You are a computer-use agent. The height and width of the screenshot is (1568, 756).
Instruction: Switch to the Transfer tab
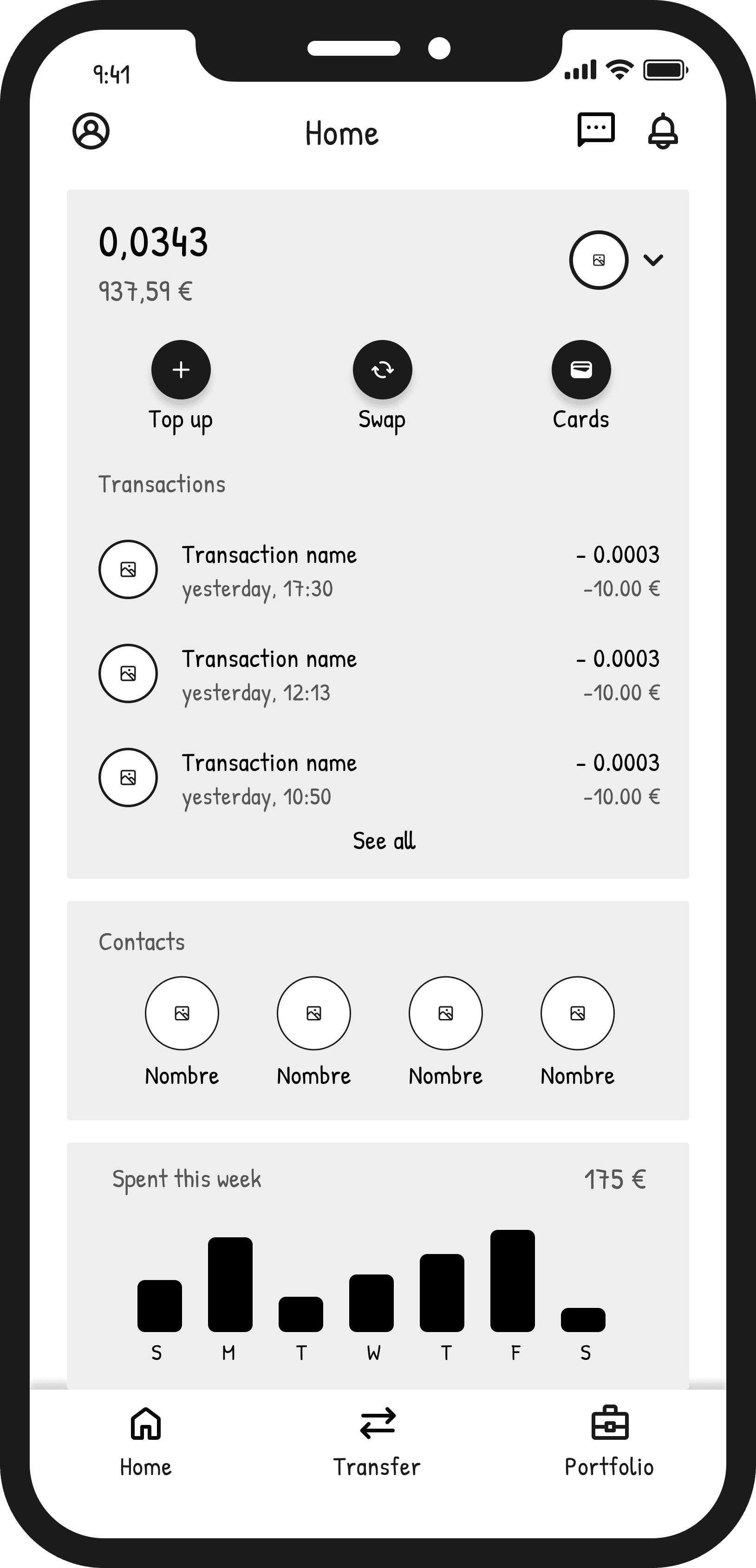[378, 1441]
